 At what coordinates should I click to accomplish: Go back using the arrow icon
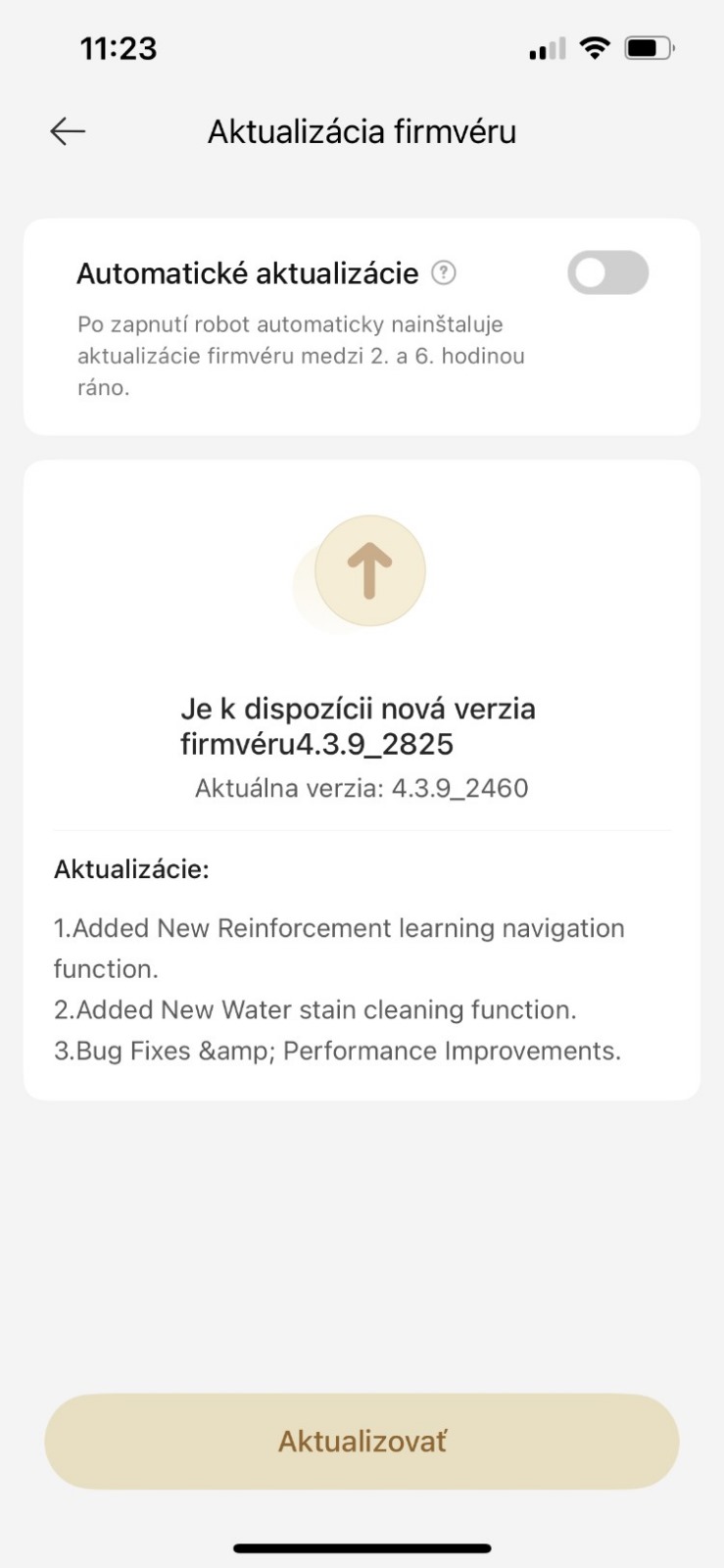68,131
